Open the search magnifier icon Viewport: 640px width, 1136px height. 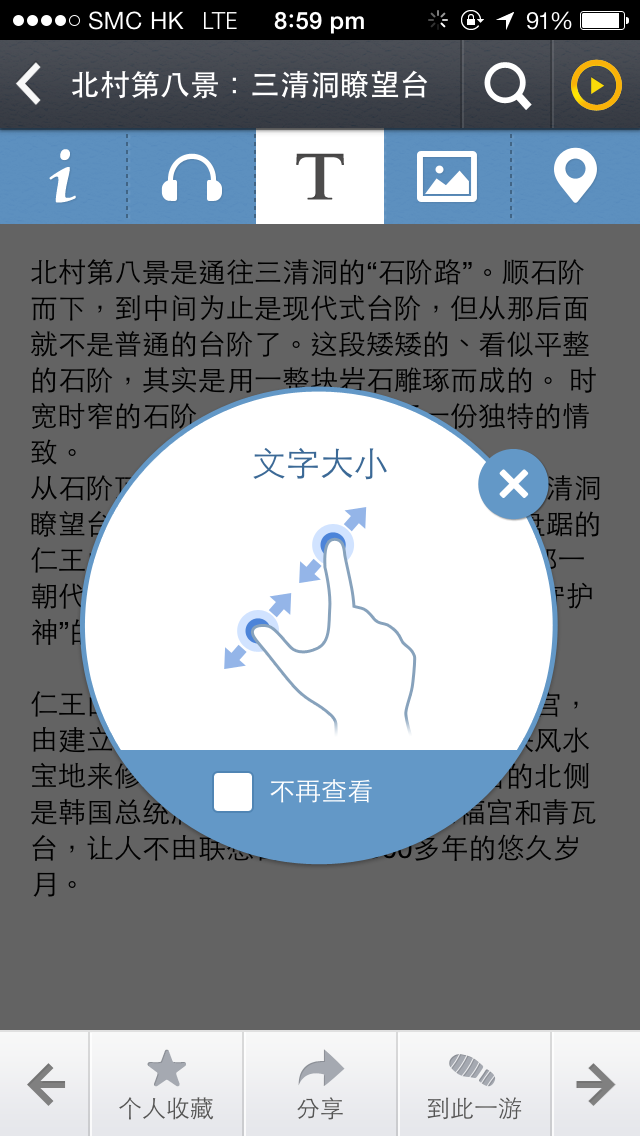pyautogui.click(x=507, y=85)
